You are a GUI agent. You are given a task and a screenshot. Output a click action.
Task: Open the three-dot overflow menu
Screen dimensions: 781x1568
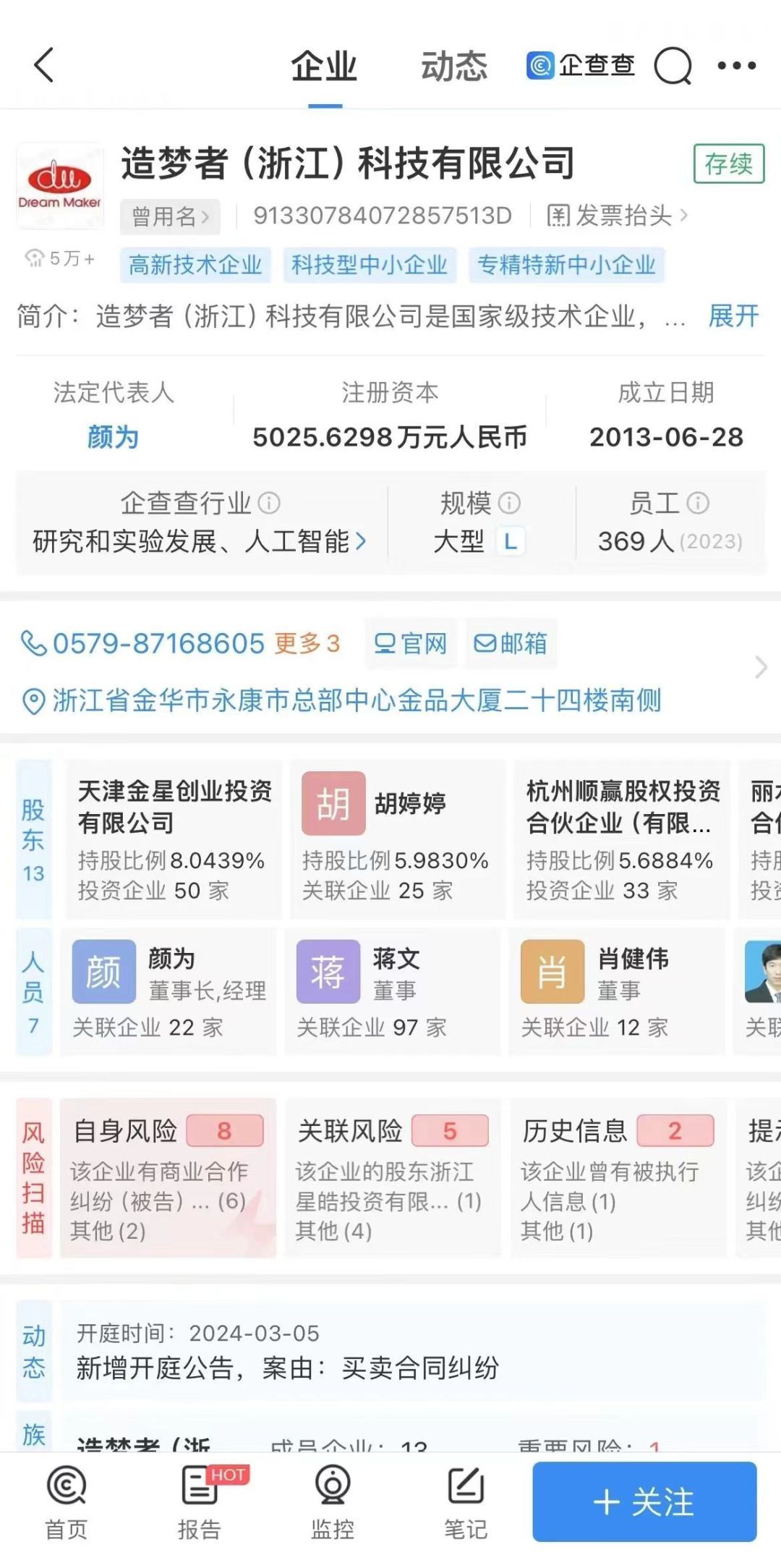click(736, 66)
